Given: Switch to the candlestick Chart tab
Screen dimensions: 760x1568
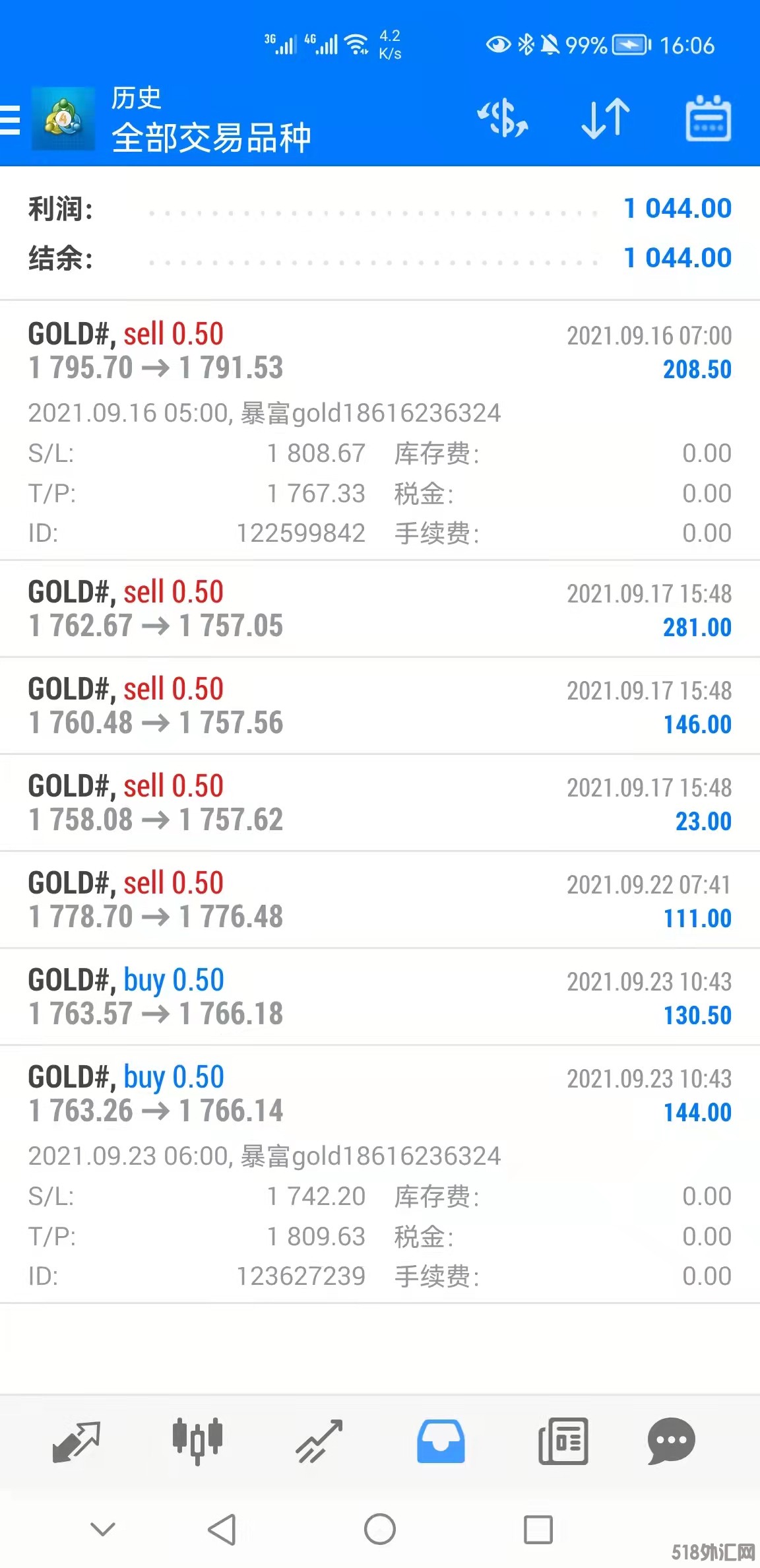Looking at the screenshot, I should [x=197, y=1441].
